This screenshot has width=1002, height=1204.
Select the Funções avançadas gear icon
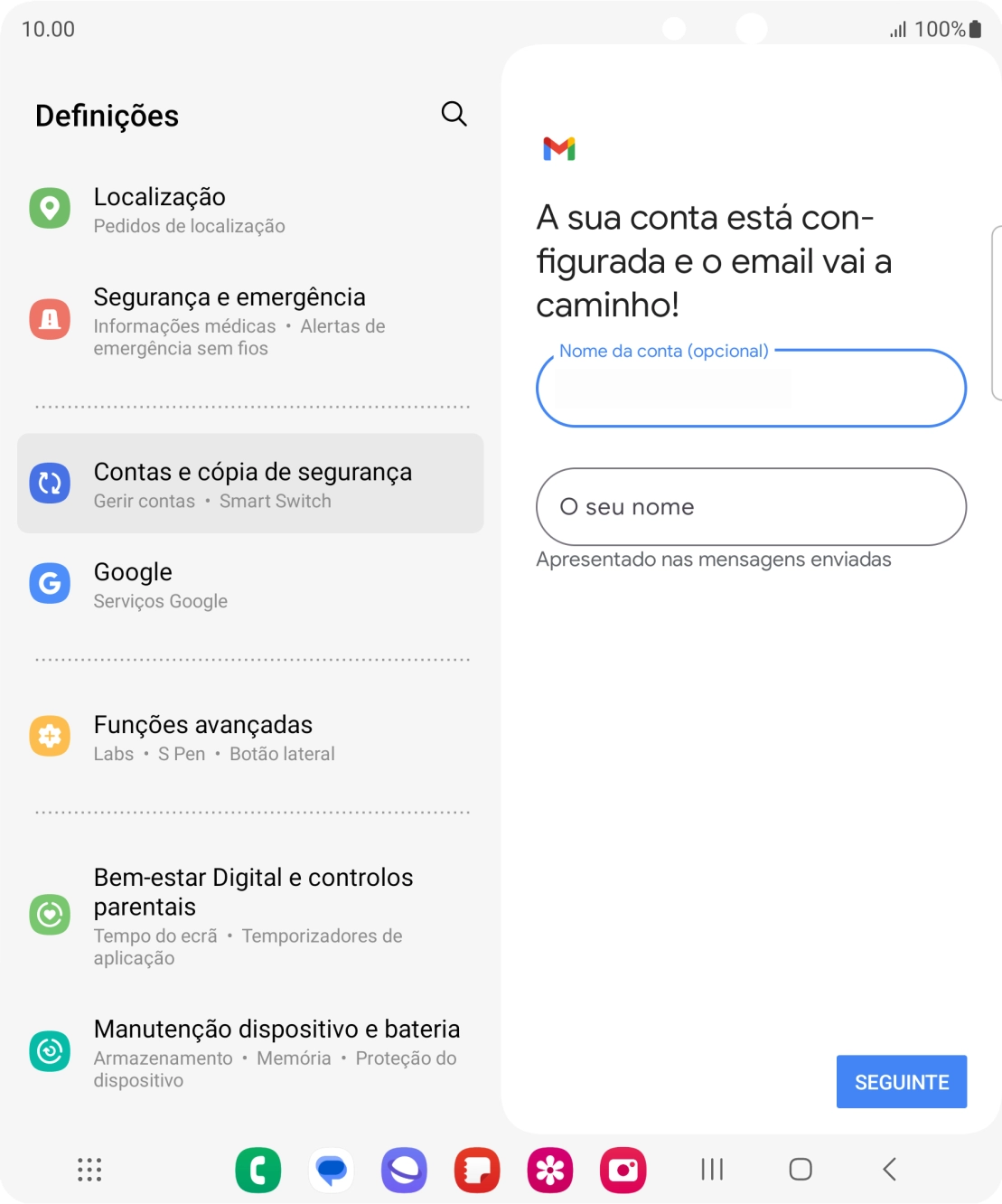pos(51,736)
